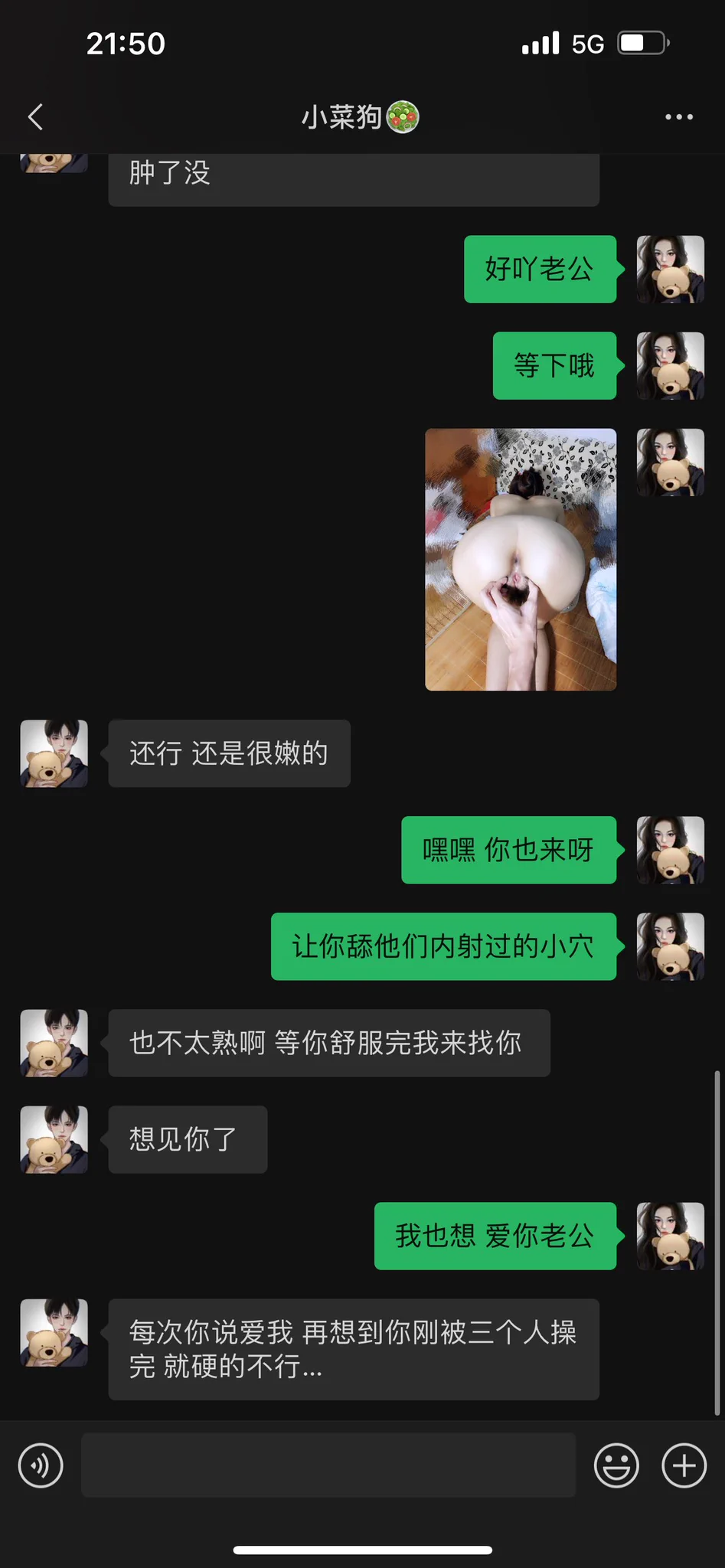725x1568 pixels.
Task: Switch to voice message input
Action: pyautogui.click(x=41, y=1465)
